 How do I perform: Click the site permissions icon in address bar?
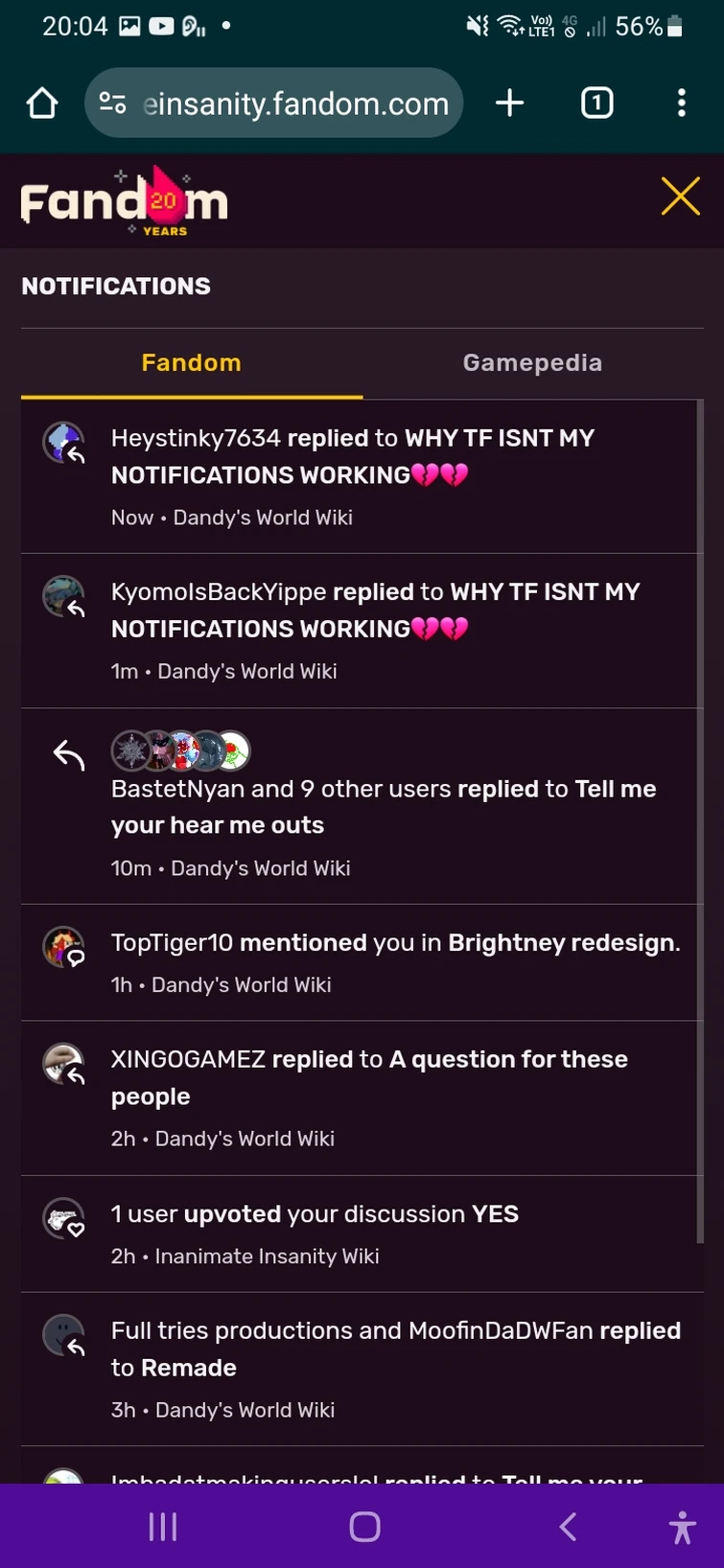point(113,103)
